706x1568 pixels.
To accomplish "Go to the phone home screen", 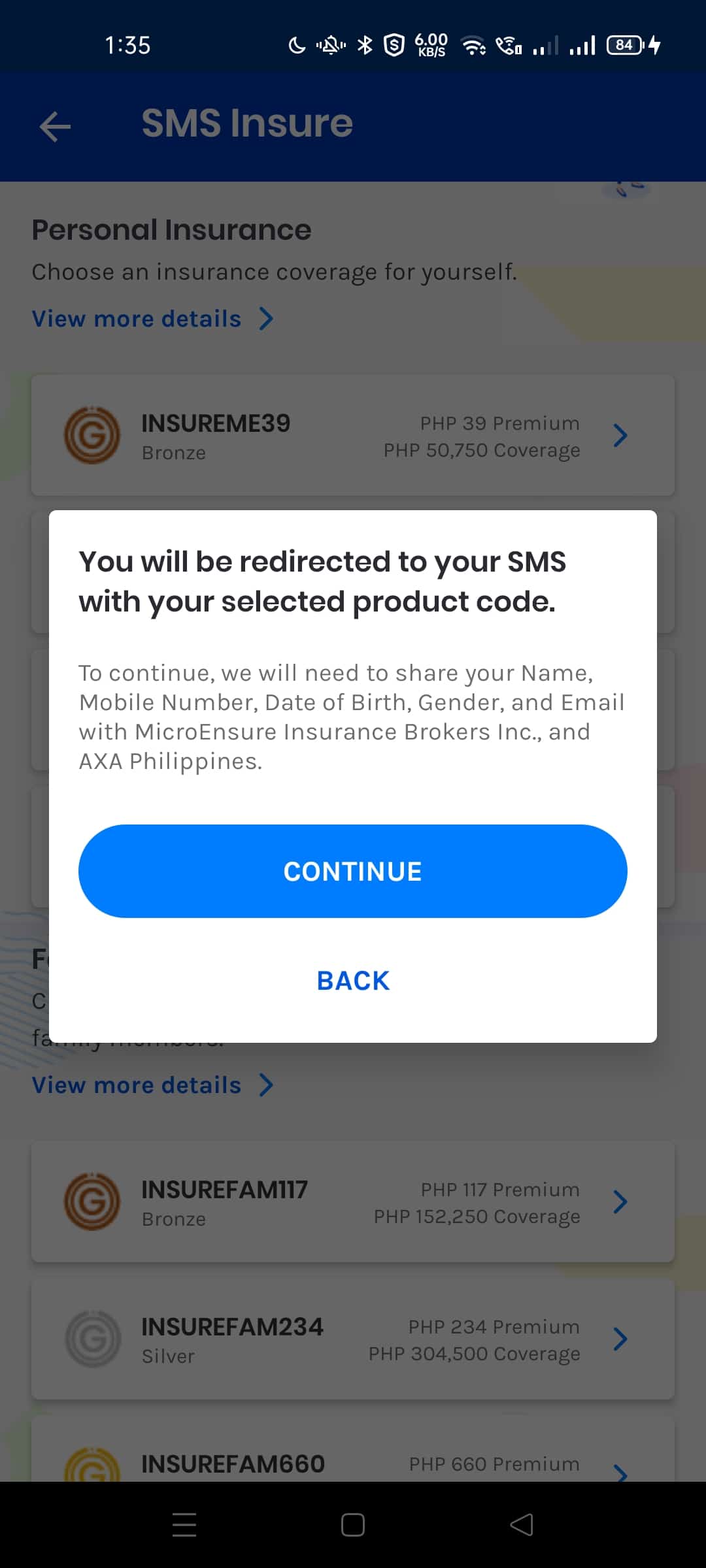I will [353, 1525].
